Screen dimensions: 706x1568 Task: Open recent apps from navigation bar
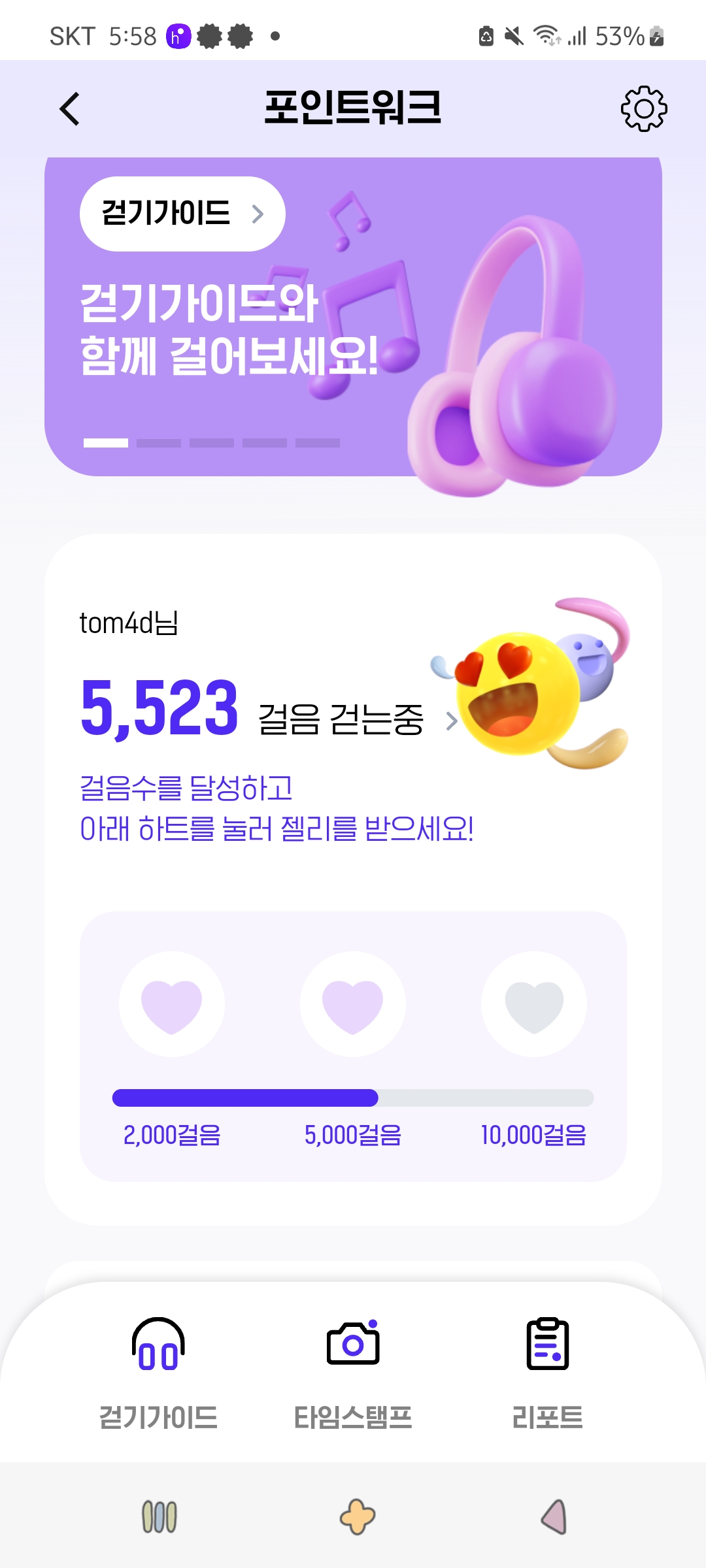coord(160,1516)
